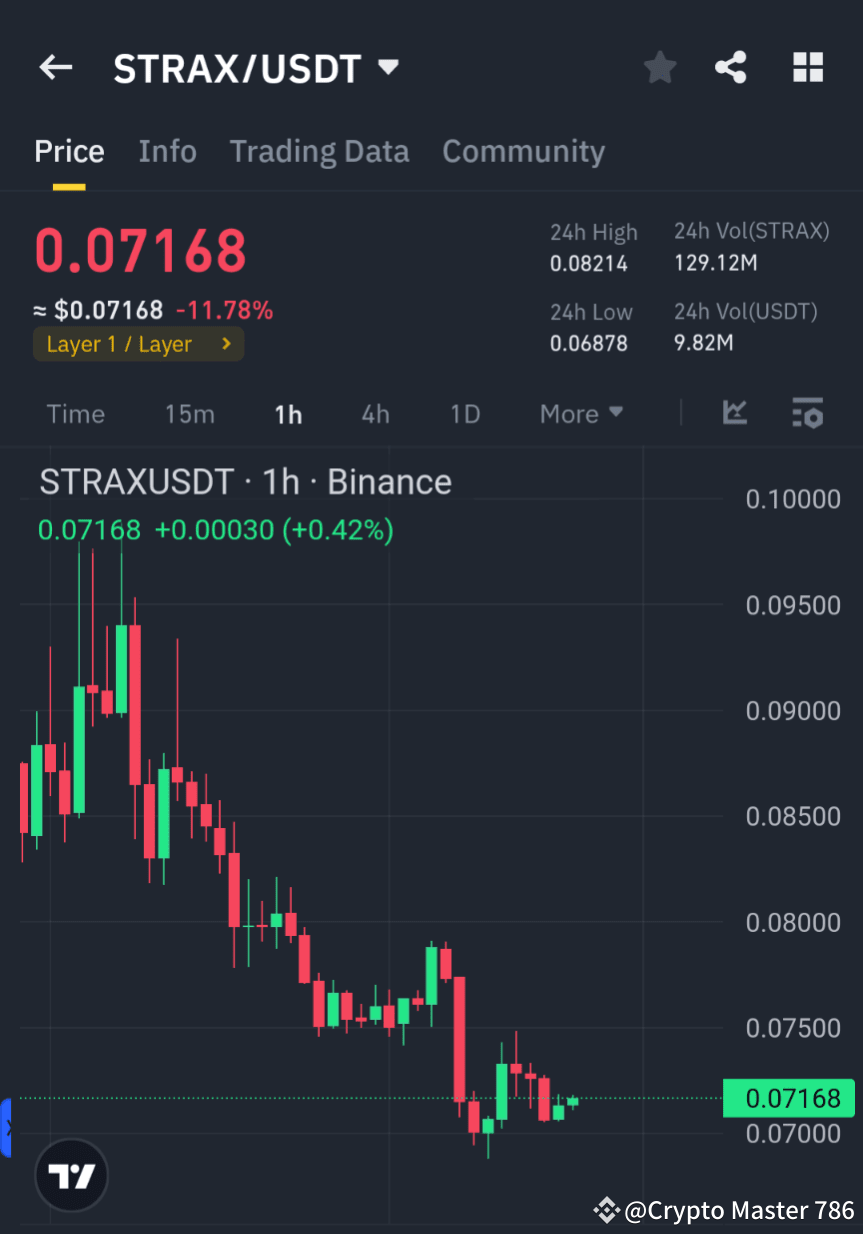Image resolution: width=863 pixels, height=1234 pixels.
Task: Expand the More timeframe options
Action: pos(580,413)
